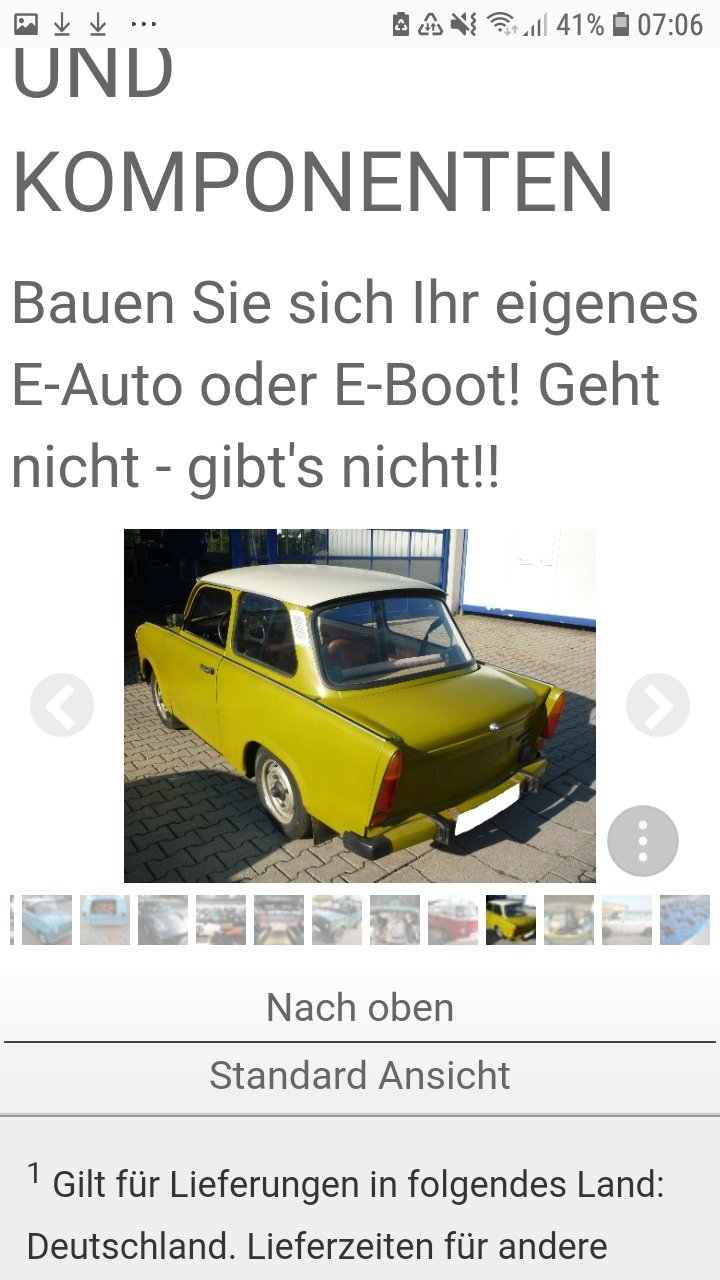This screenshot has width=720, height=1280.
Task: Show the previous carousel image
Action: [62, 705]
